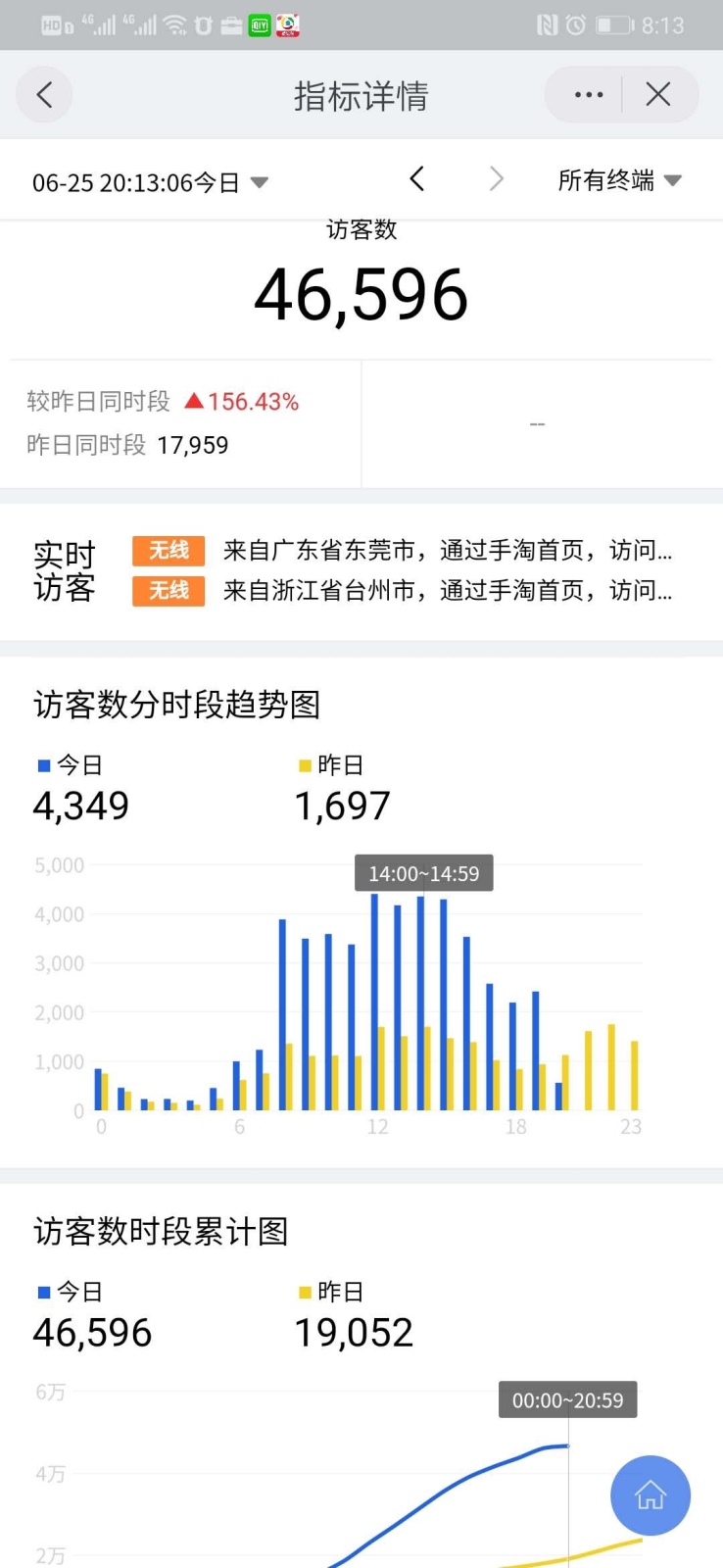This screenshot has height=1568, width=723.
Task: Open the more options (···) menu
Action: coord(587,94)
